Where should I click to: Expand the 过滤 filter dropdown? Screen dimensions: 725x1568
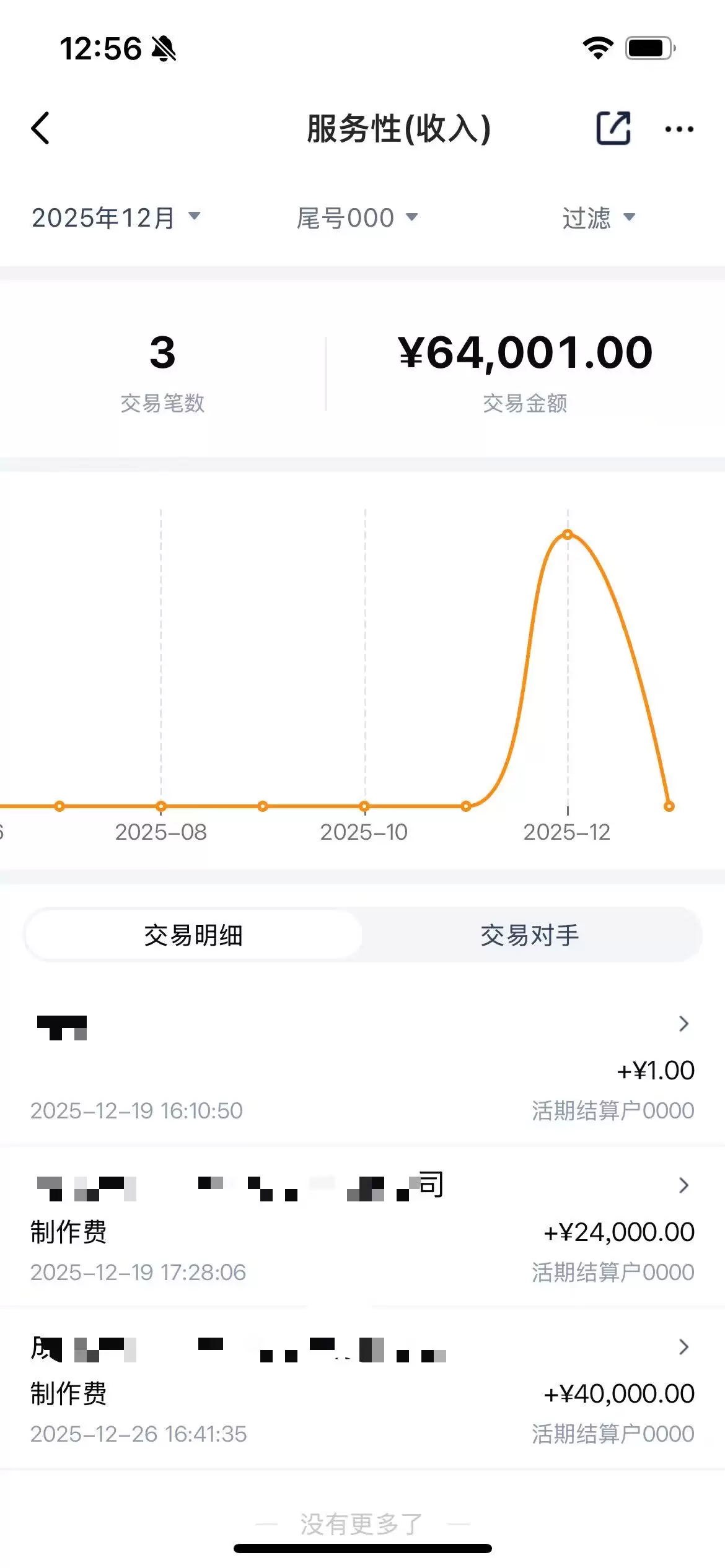pos(598,217)
